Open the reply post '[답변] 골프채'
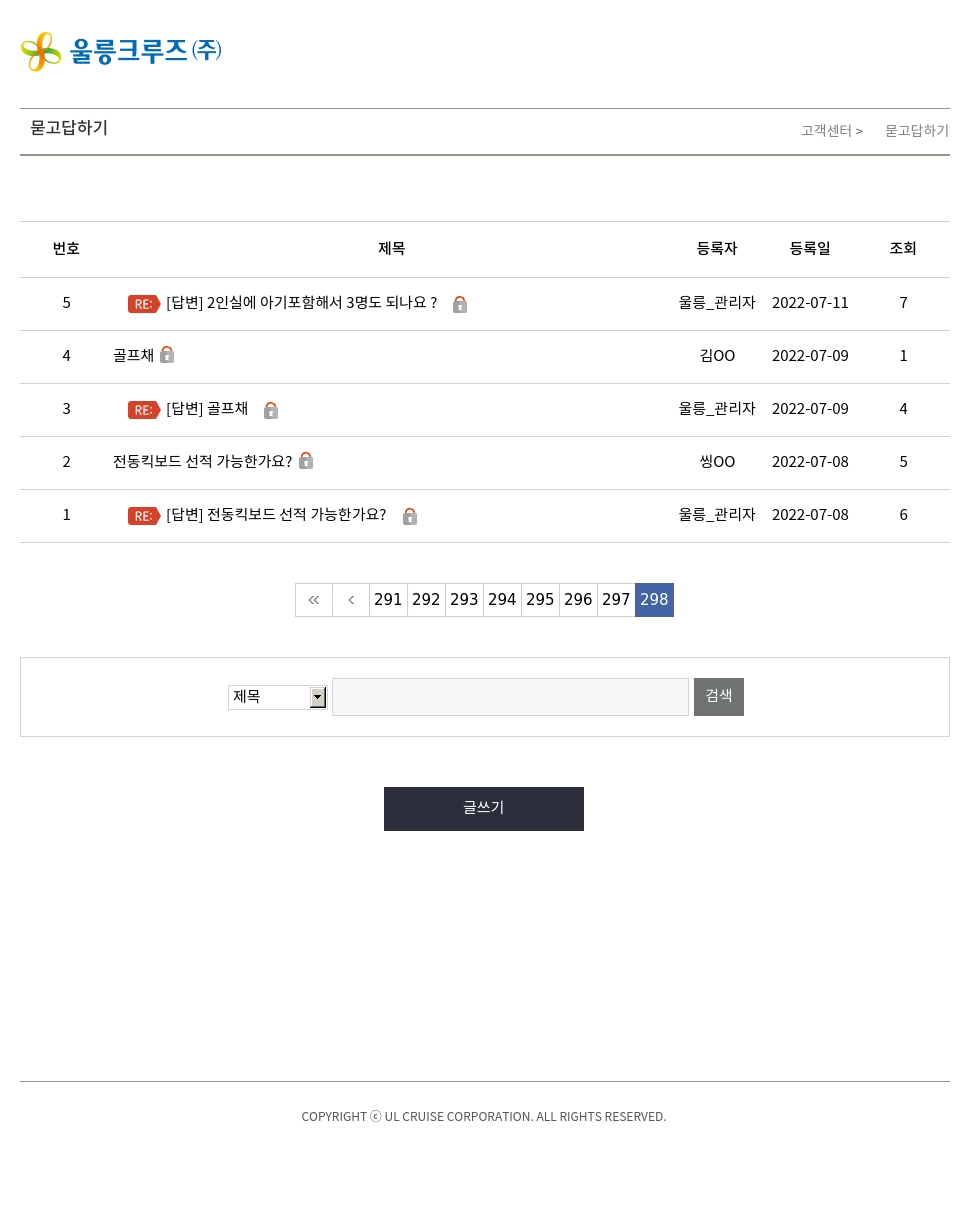 click(x=207, y=409)
